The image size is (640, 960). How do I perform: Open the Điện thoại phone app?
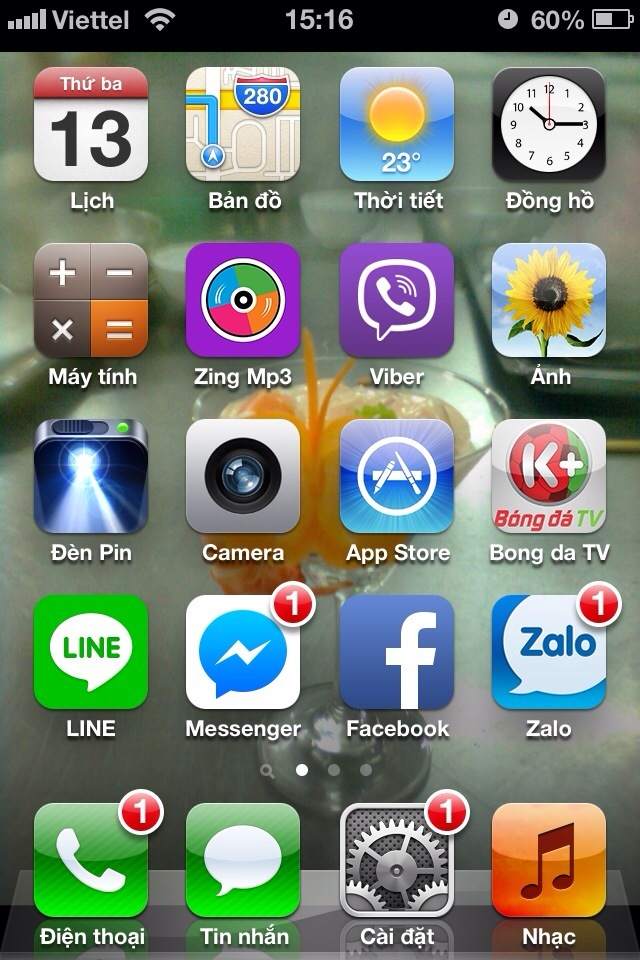coord(91,860)
